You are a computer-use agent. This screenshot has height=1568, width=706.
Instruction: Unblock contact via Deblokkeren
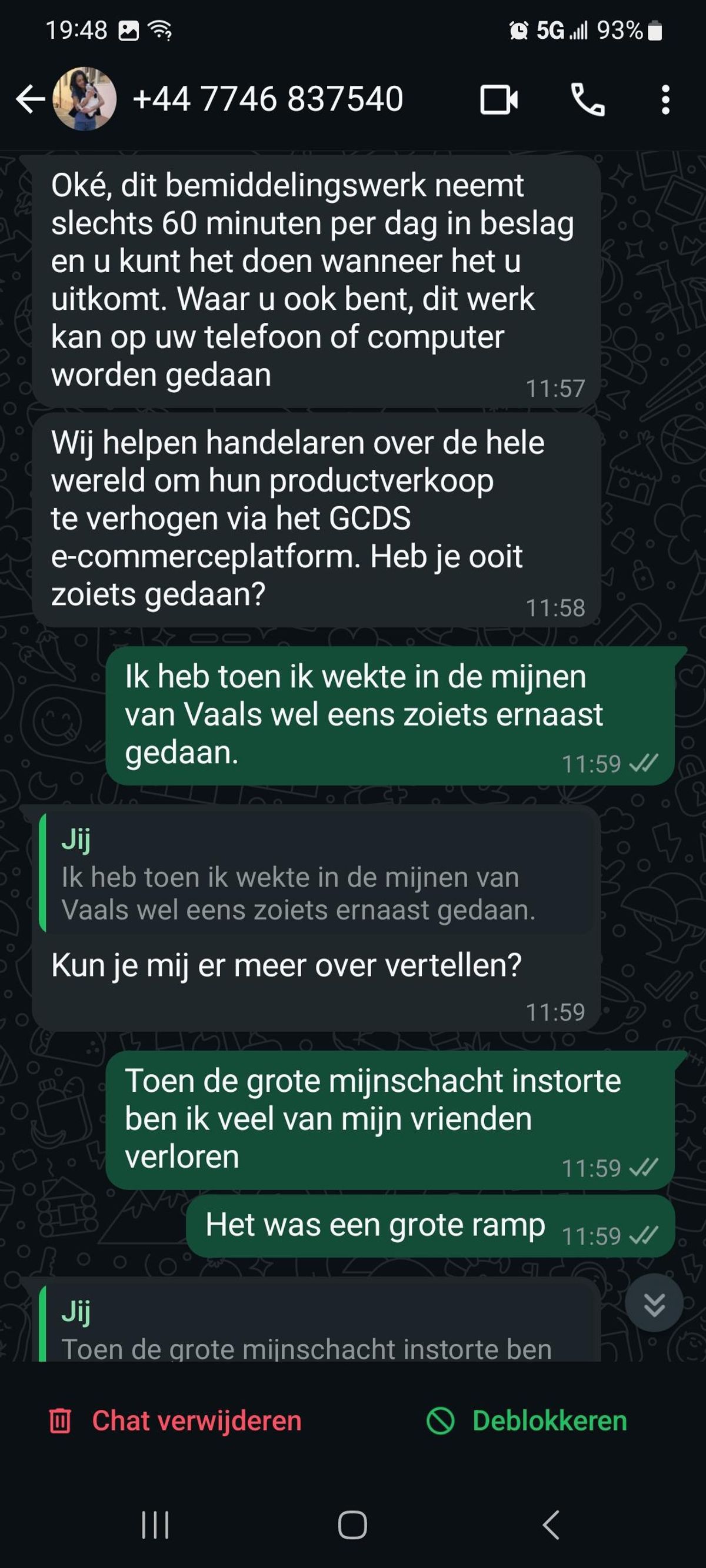click(527, 1420)
